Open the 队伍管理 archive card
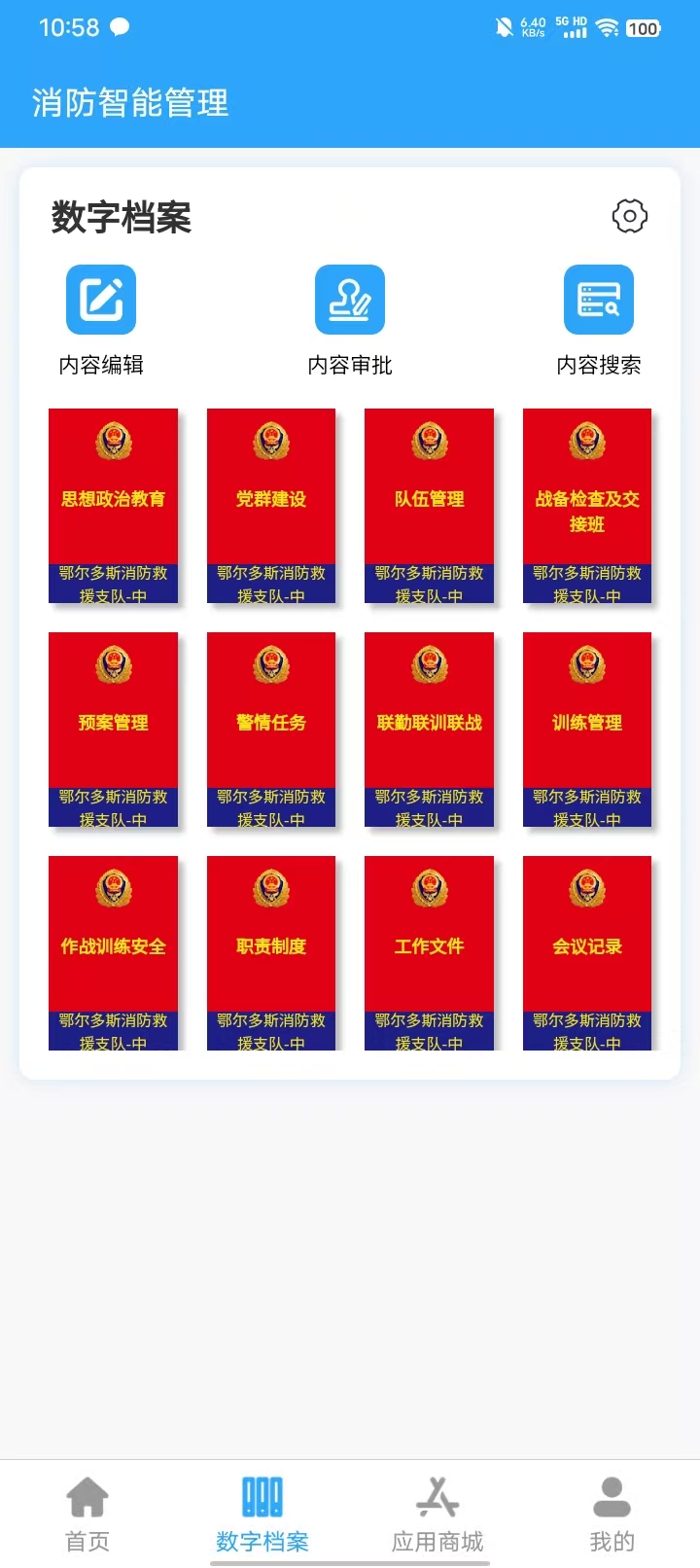The height and width of the screenshot is (1568, 700). tap(429, 506)
